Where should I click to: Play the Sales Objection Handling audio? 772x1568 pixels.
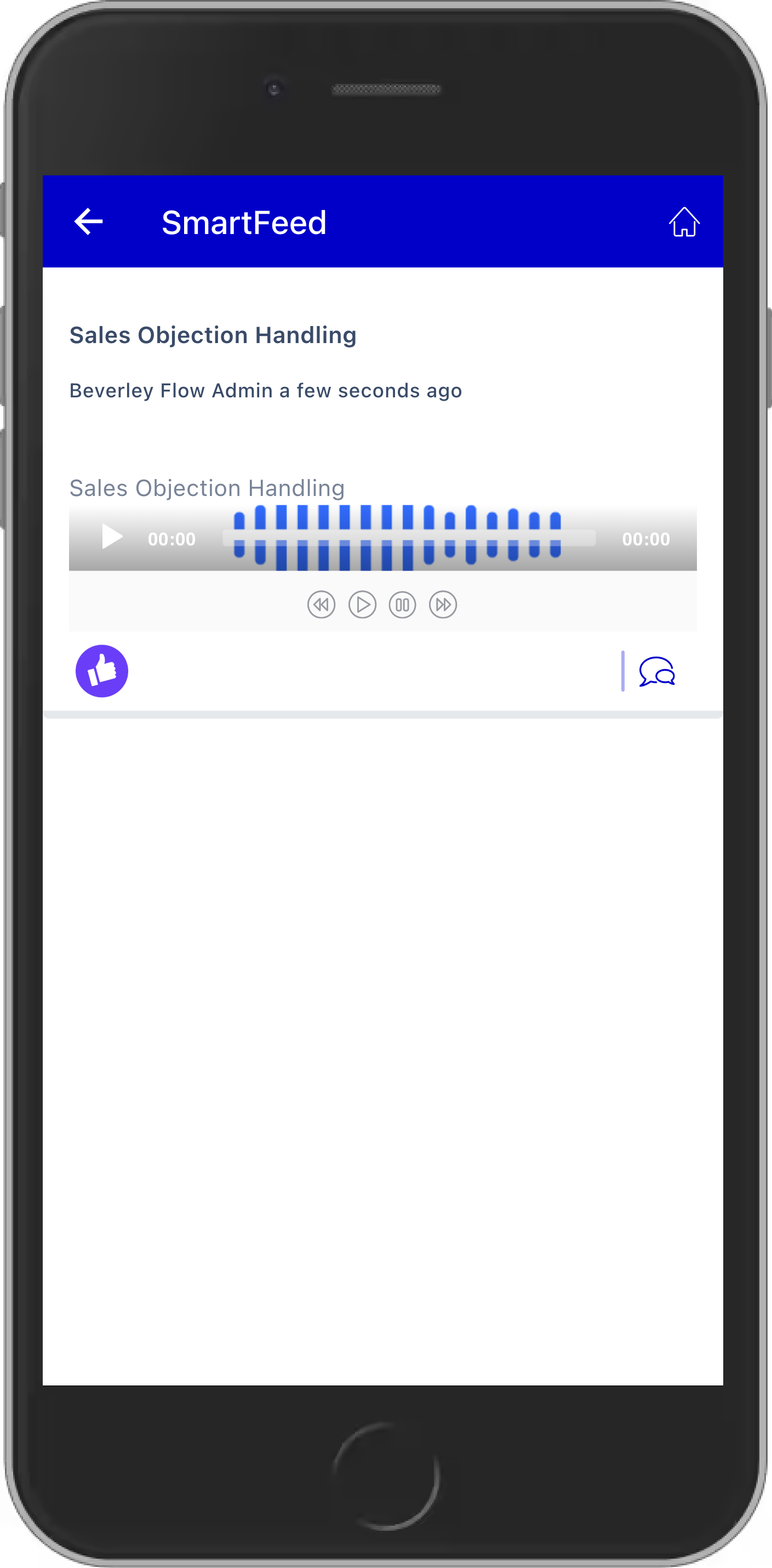click(112, 538)
